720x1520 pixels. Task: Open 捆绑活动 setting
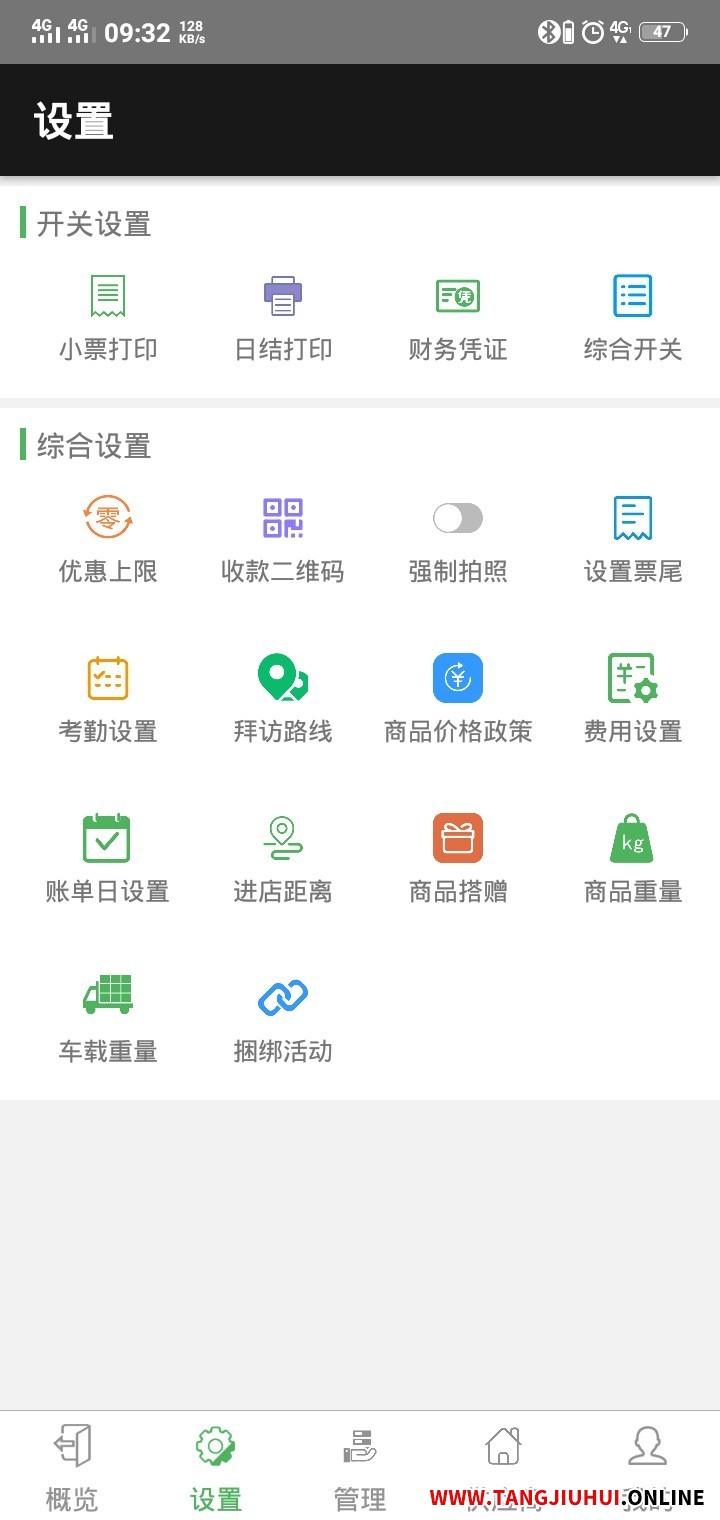click(x=283, y=1020)
